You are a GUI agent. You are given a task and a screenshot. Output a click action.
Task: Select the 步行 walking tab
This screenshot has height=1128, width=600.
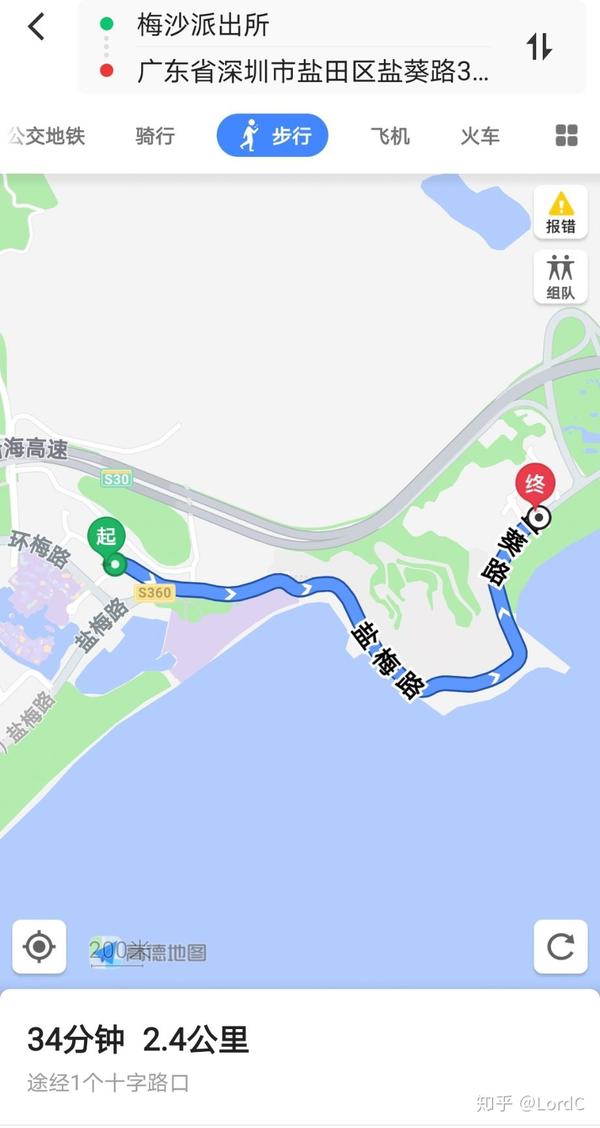(x=272, y=136)
